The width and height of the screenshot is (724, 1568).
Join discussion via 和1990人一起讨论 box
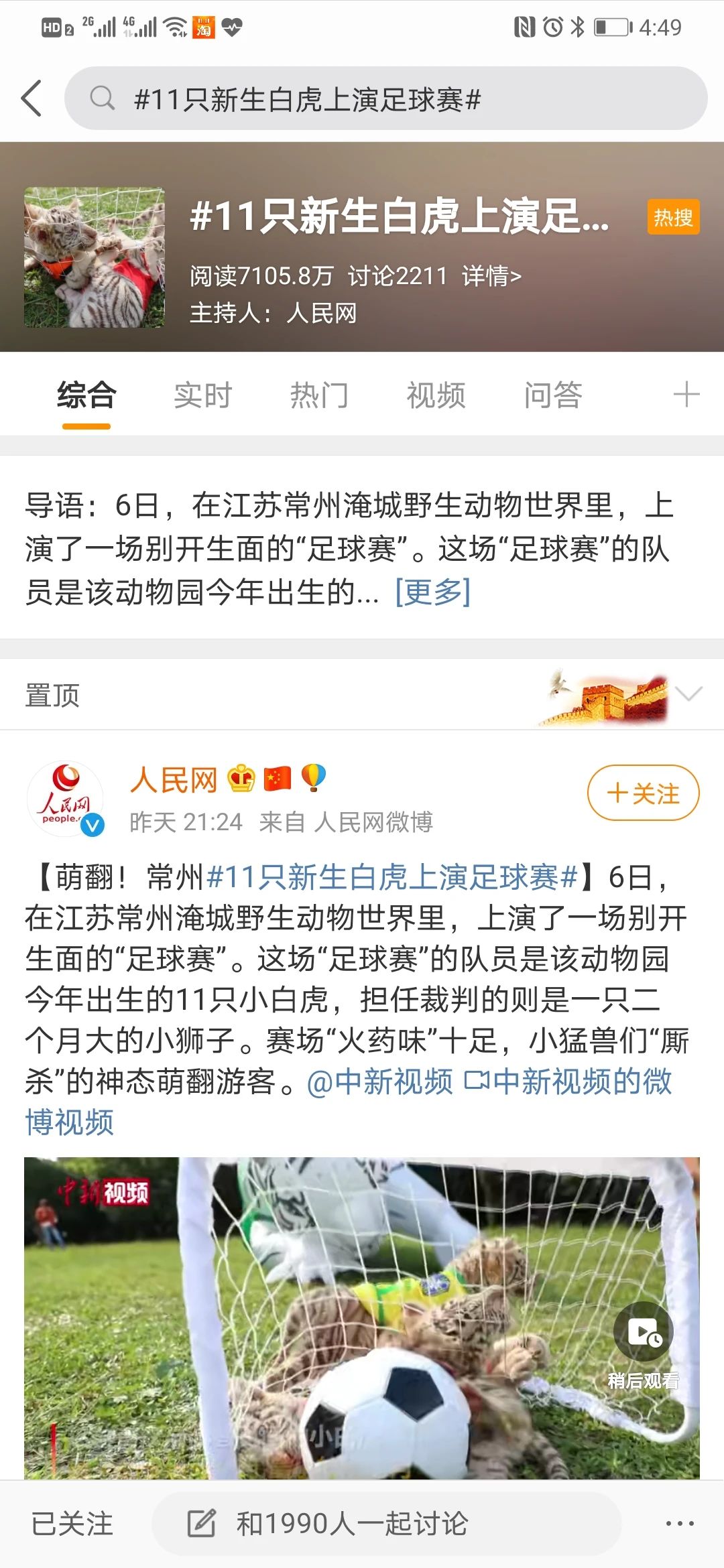(385, 1523)
